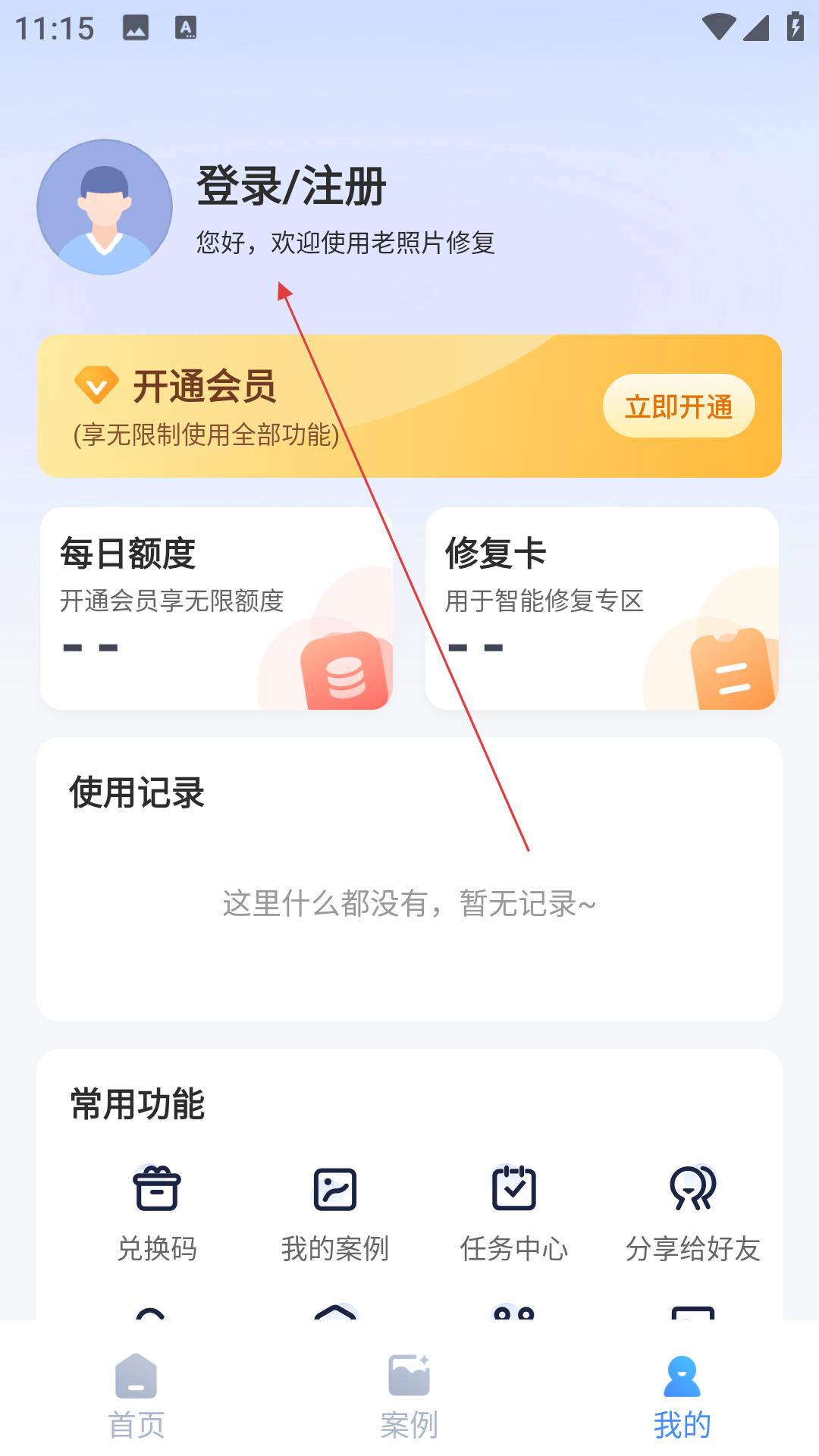Screen dimensions: 819x1456
Task: Open the 每日额度 card
Action: (x=216, y=608)
